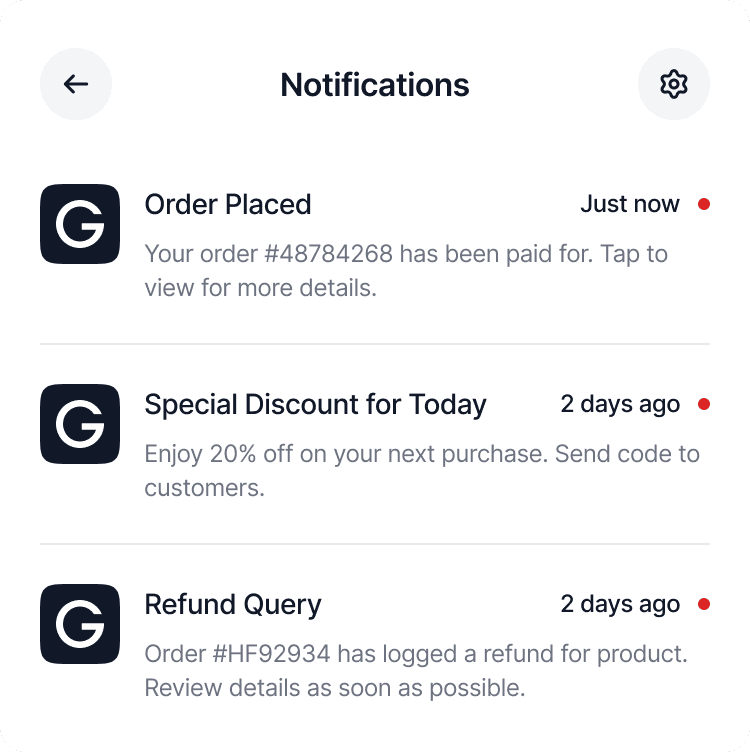Click the Notifications title

pos(374,85)
